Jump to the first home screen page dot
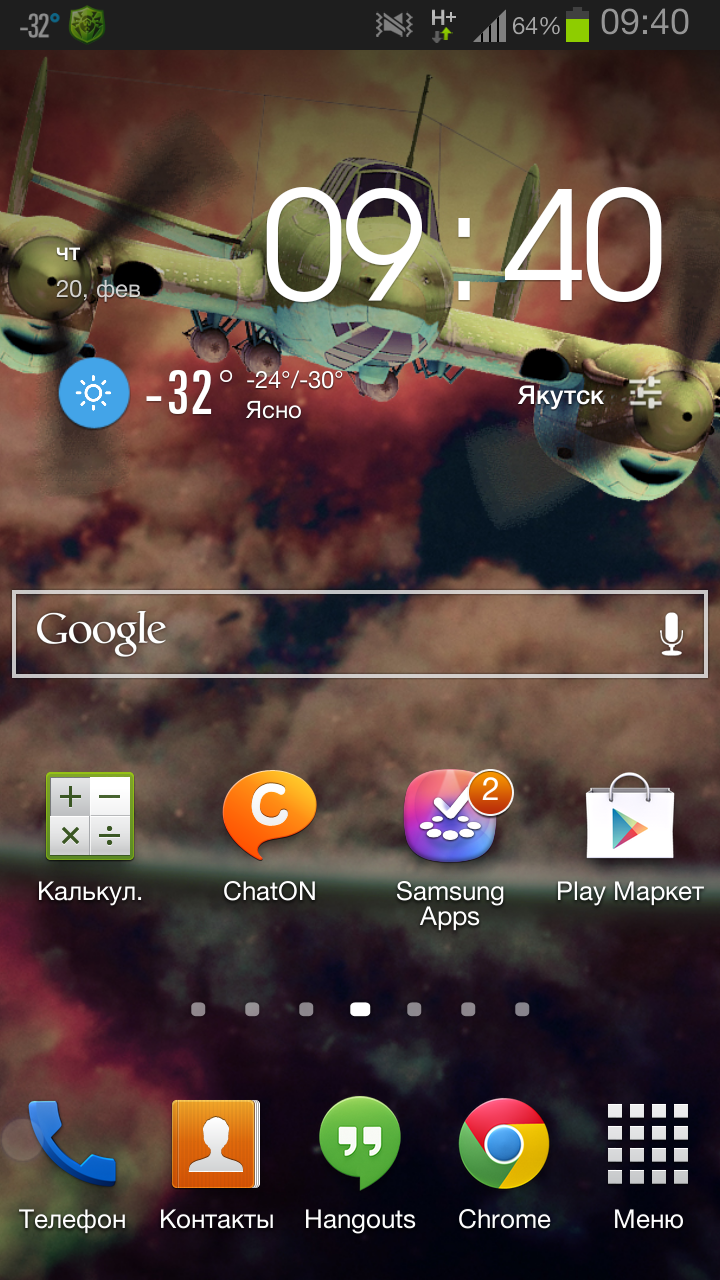The width and height of the screenshot is (720, 1280). pyautogui.click(x=198, y=1010)
